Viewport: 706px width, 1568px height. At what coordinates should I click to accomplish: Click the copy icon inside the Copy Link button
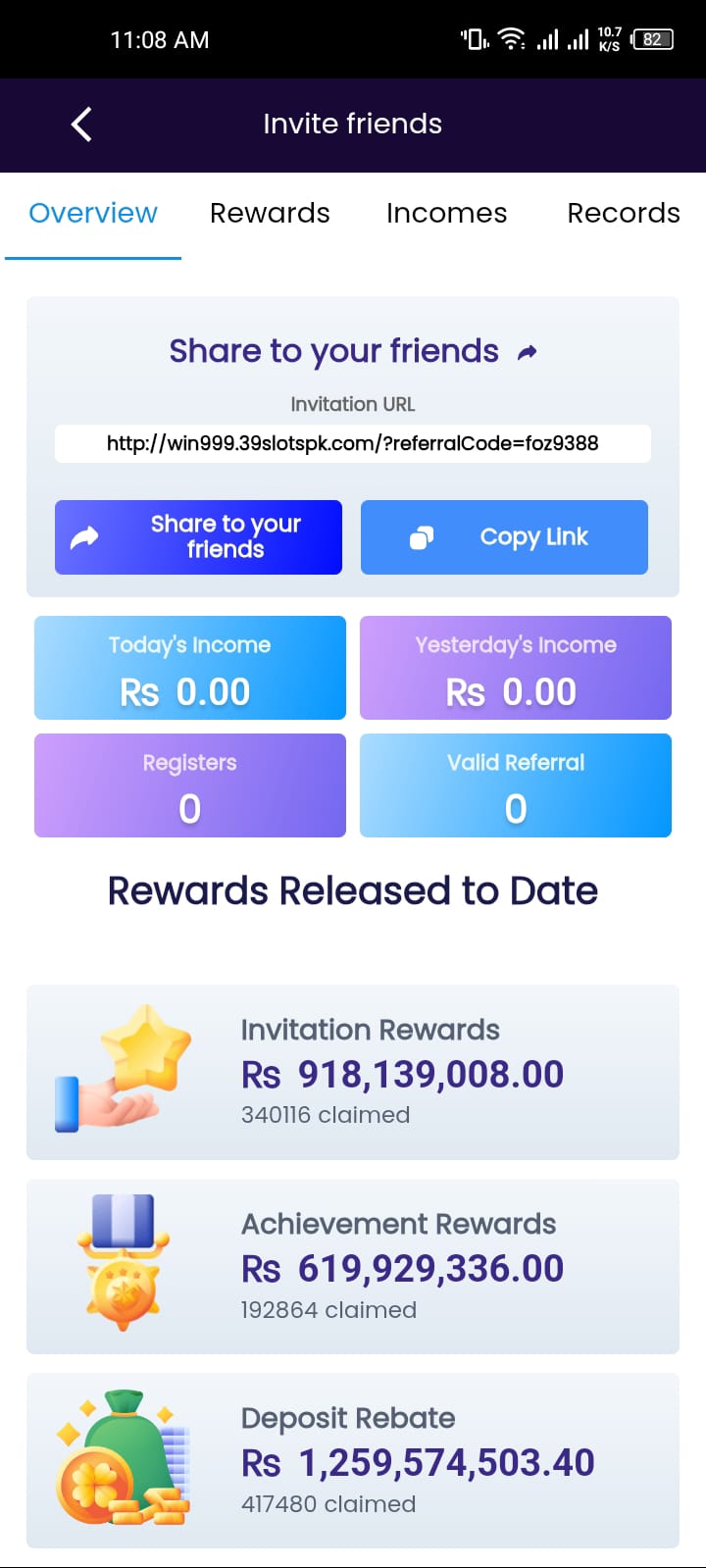pyautogui.click(x=422, y=536)
